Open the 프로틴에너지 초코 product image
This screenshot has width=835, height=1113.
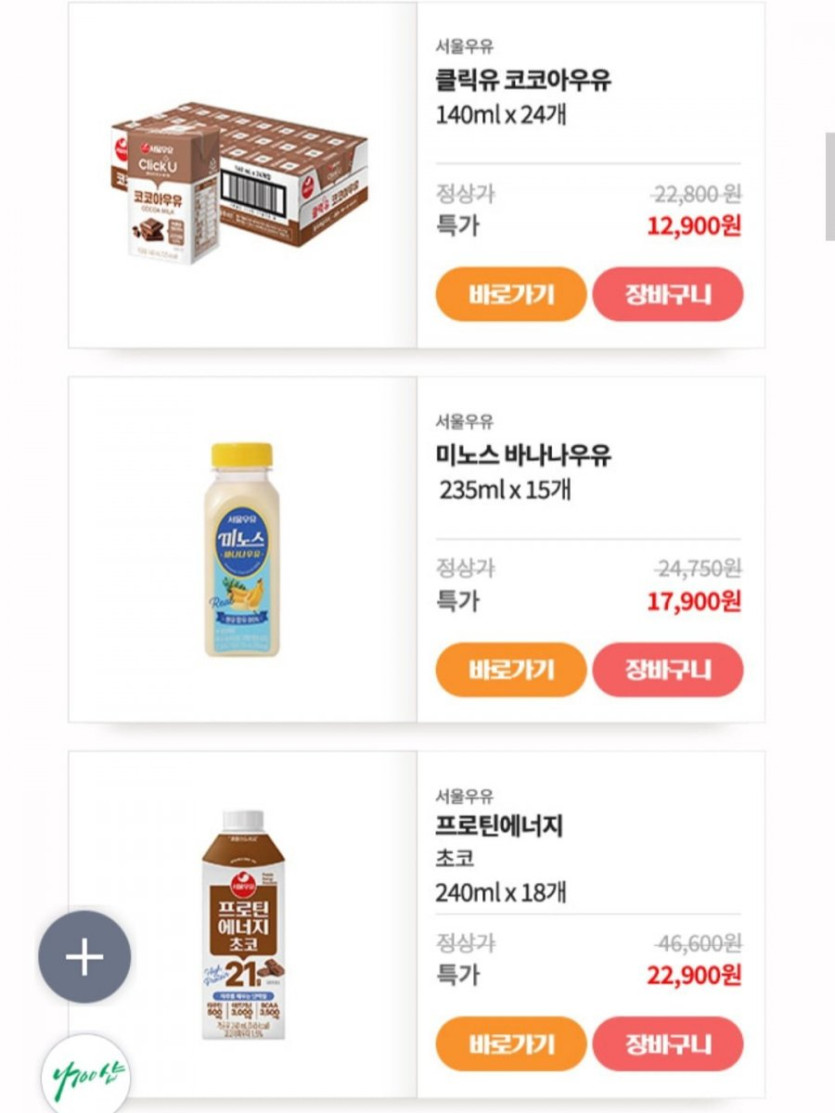tap(243, 925)
